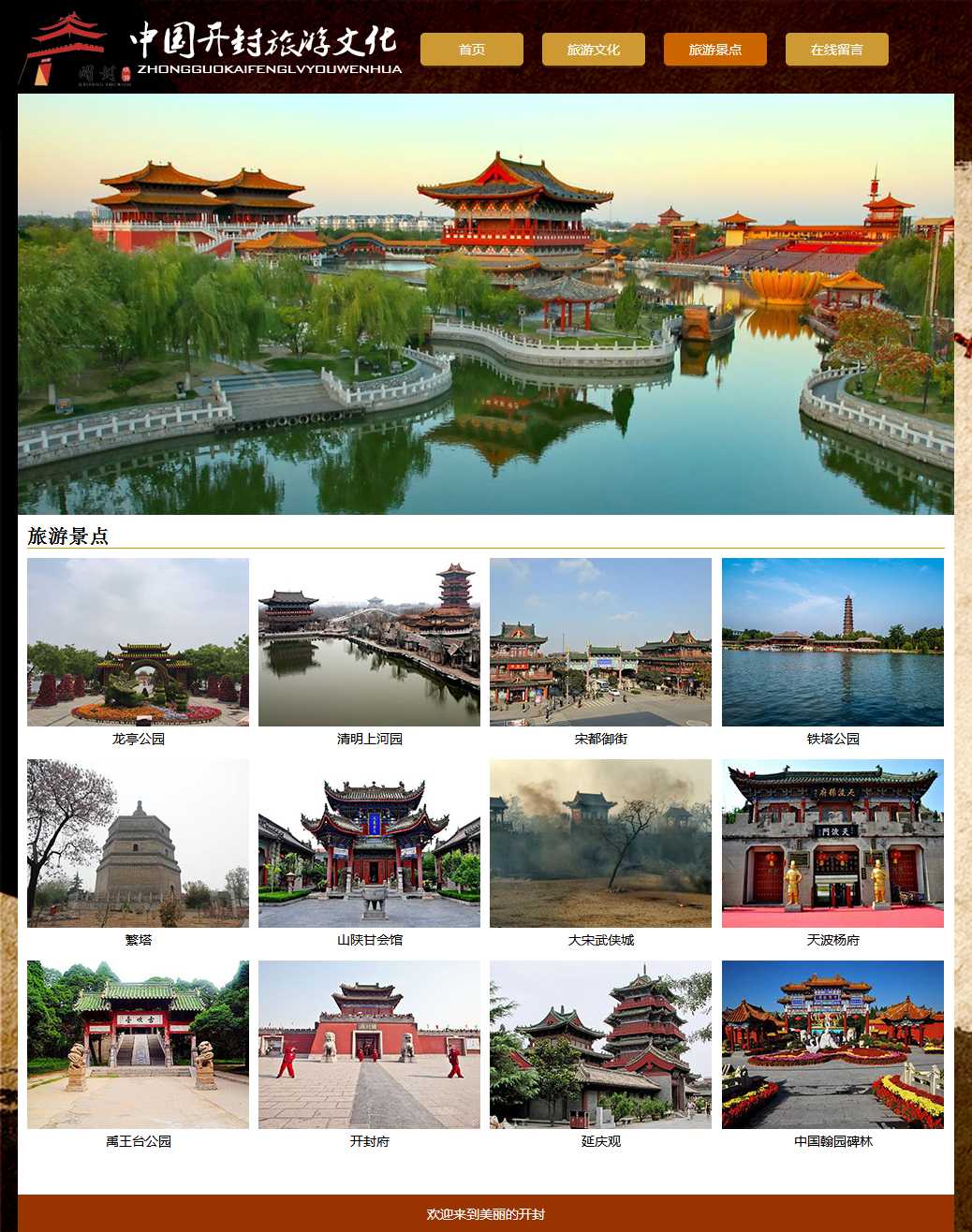Viewport: 972px width, 1232px height.
Task: View the 天波杨府 attraction
Action: (832, 843)
